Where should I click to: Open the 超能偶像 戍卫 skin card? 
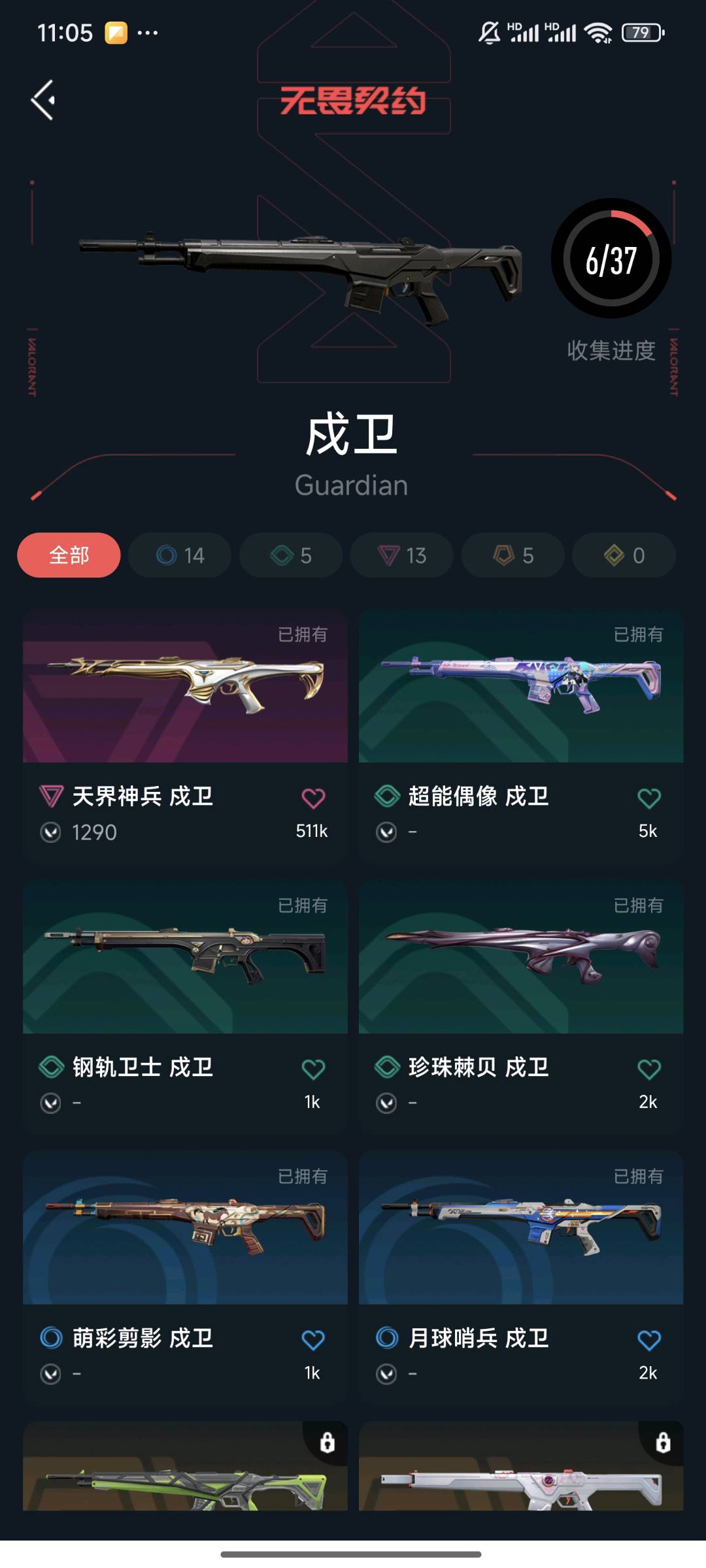point(521,687)
